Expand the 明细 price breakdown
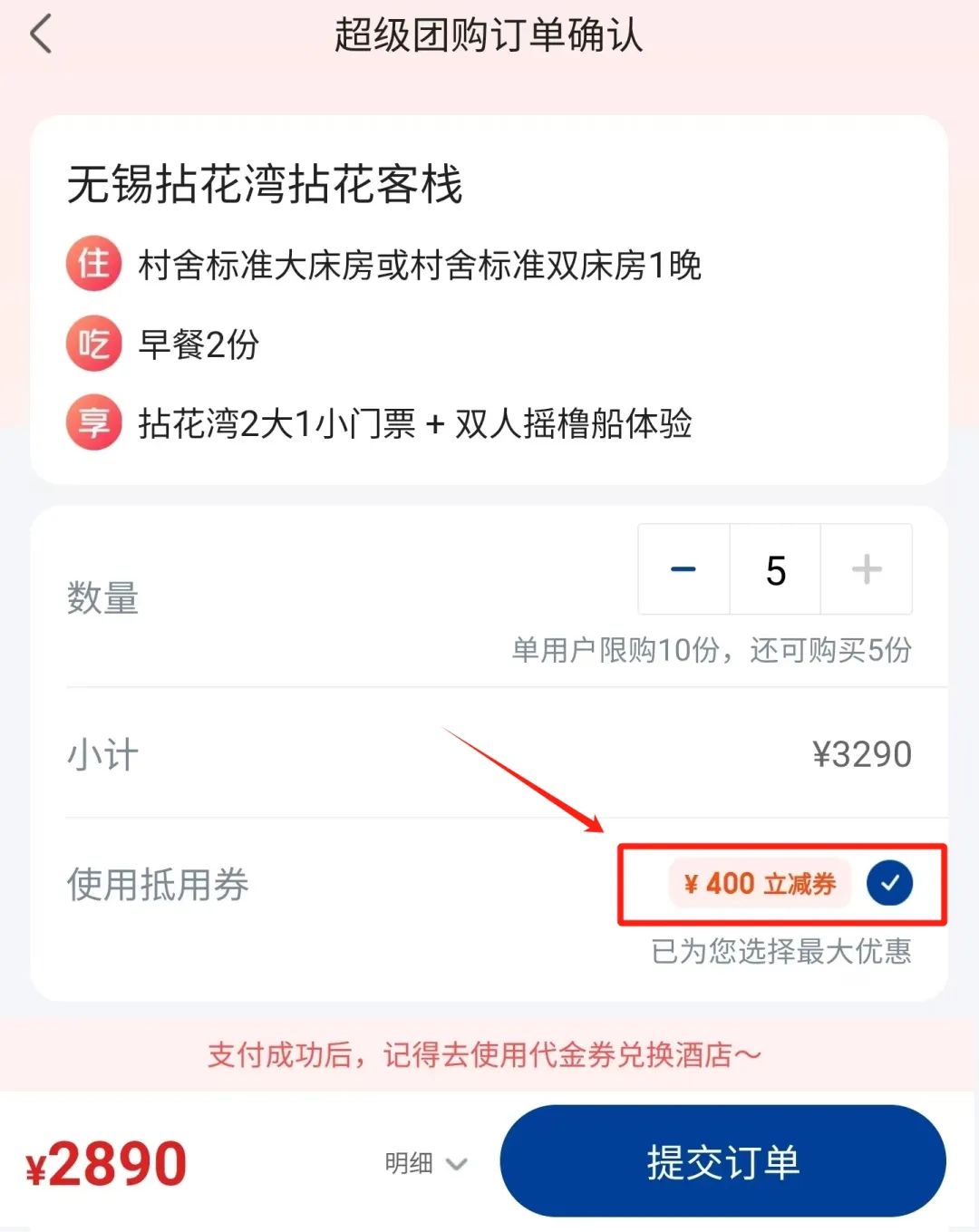This screenshot has width=979, height=1232. coord(425,1163)
